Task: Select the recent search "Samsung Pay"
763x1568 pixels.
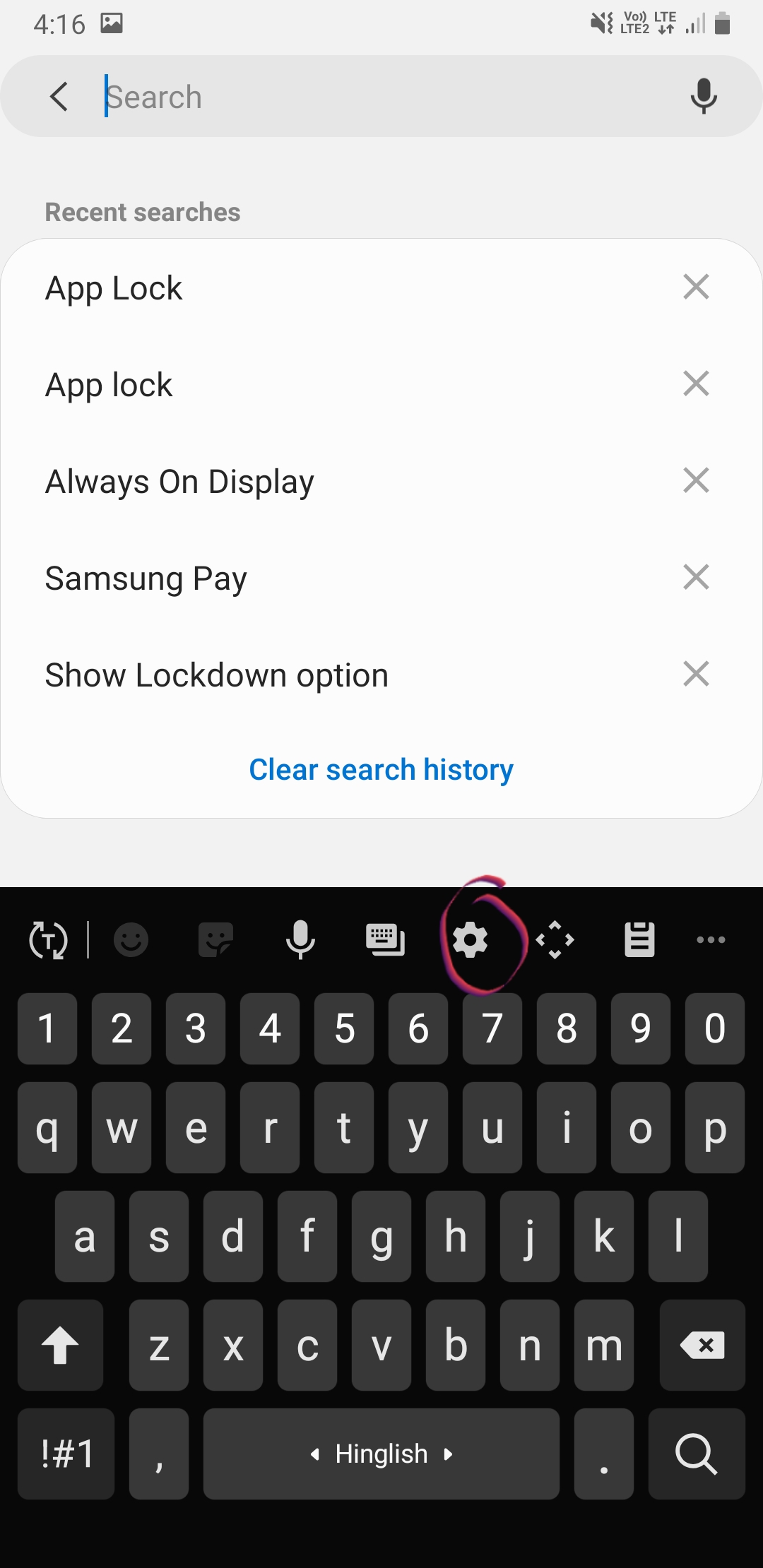Action: [x=146, y=578]
